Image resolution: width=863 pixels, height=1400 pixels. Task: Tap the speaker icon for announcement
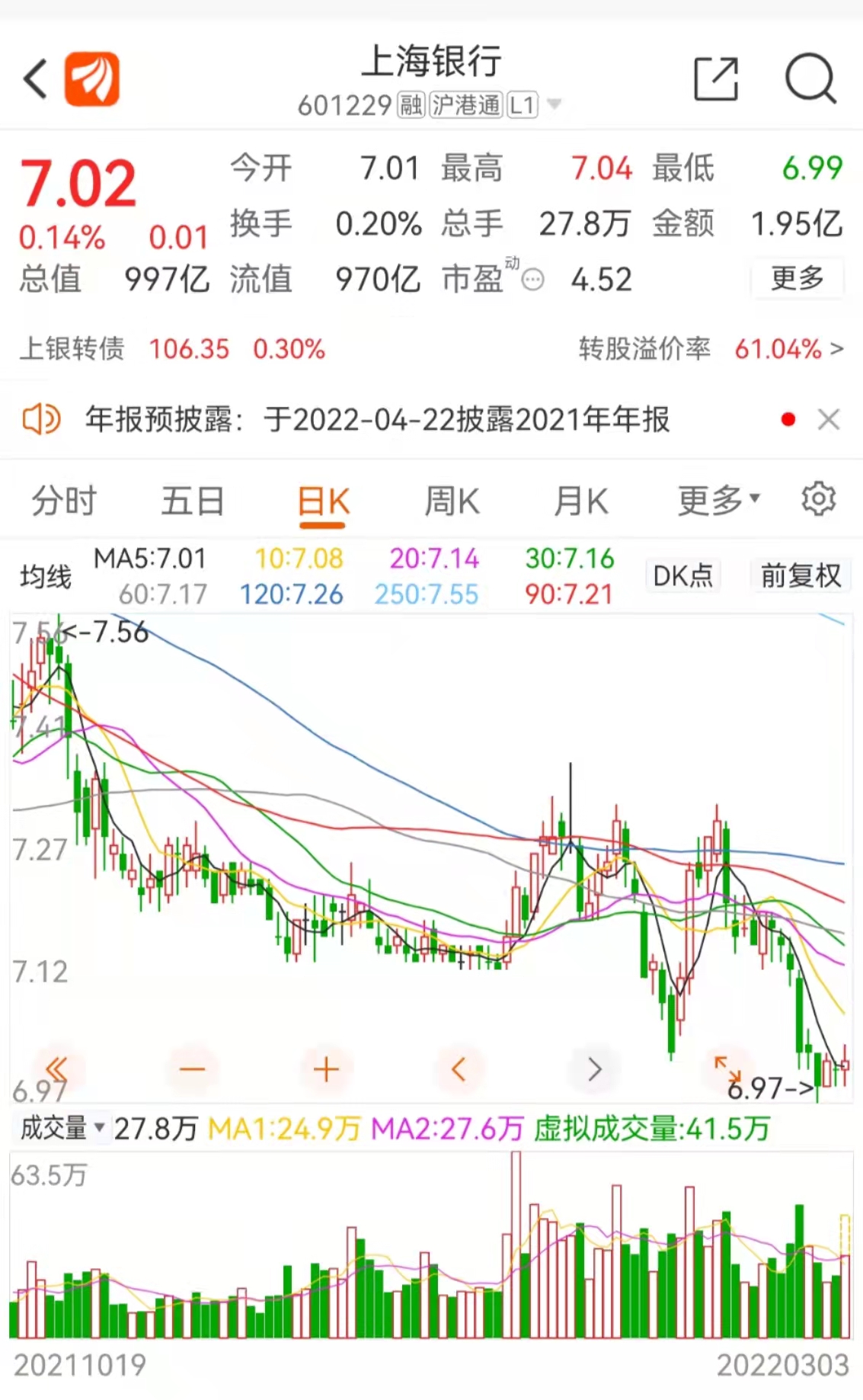pyautogui.click(x=42, y=419)
